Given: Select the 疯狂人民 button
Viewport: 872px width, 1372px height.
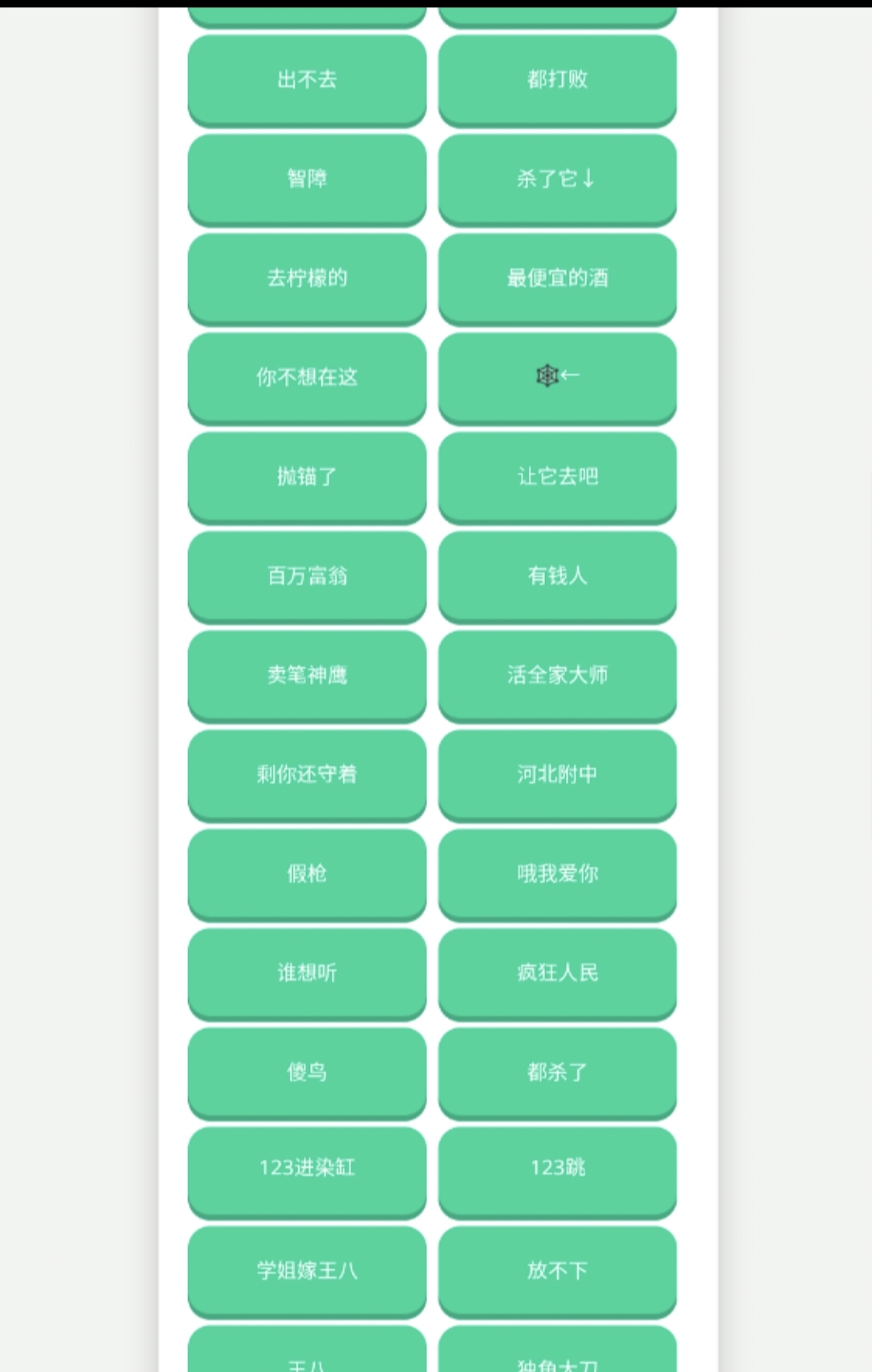Looking at the screenshot, I should [557, 973].
